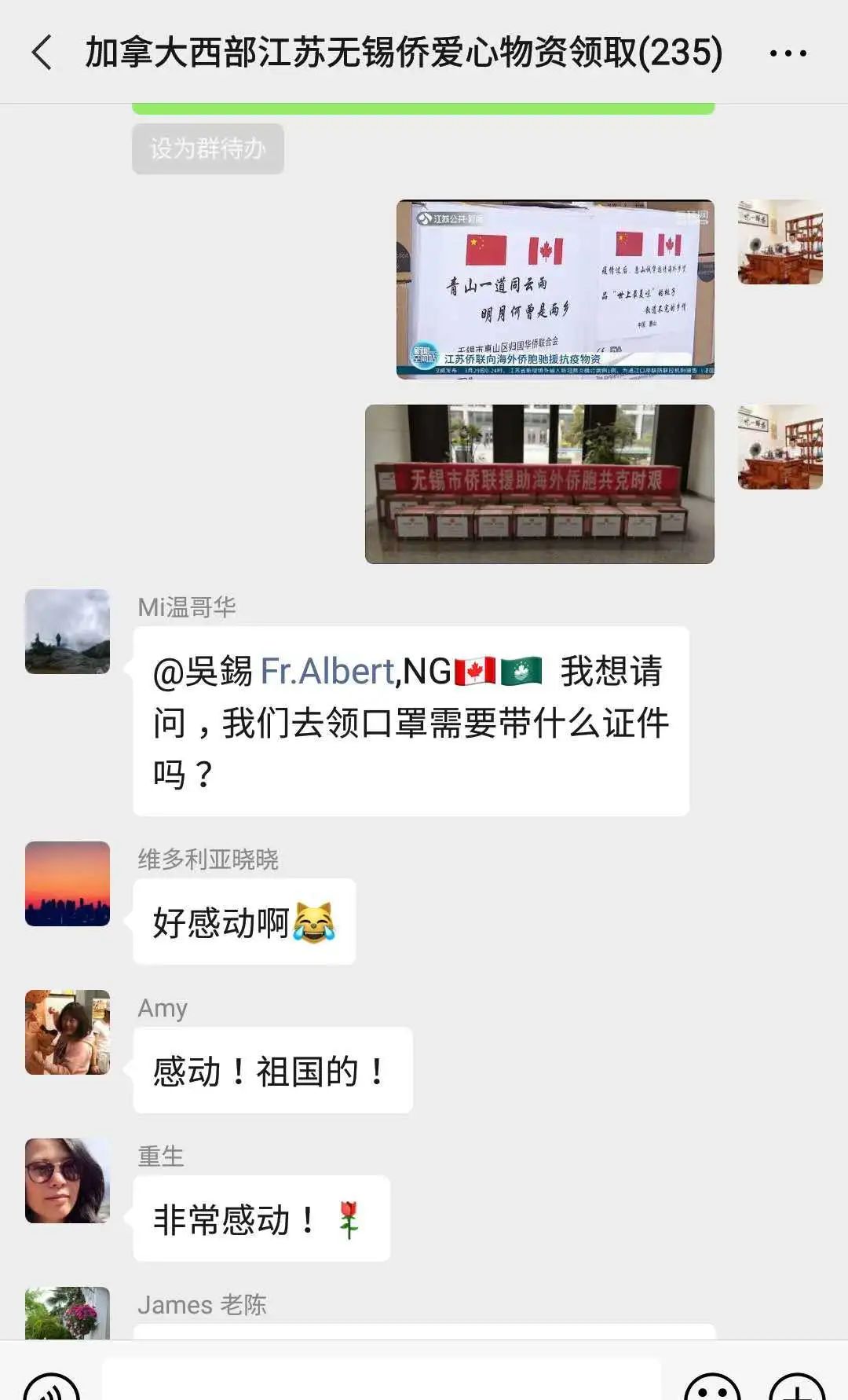Switch to voice message input
Screen dimensions: 848x1400
(52, 1387)
